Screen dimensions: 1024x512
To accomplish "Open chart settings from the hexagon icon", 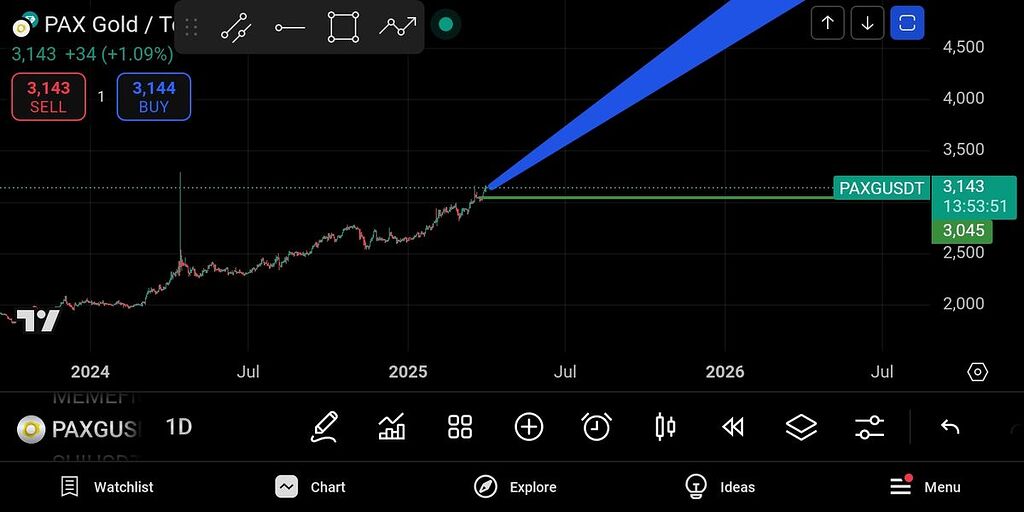I will click(x=977, y=372).
